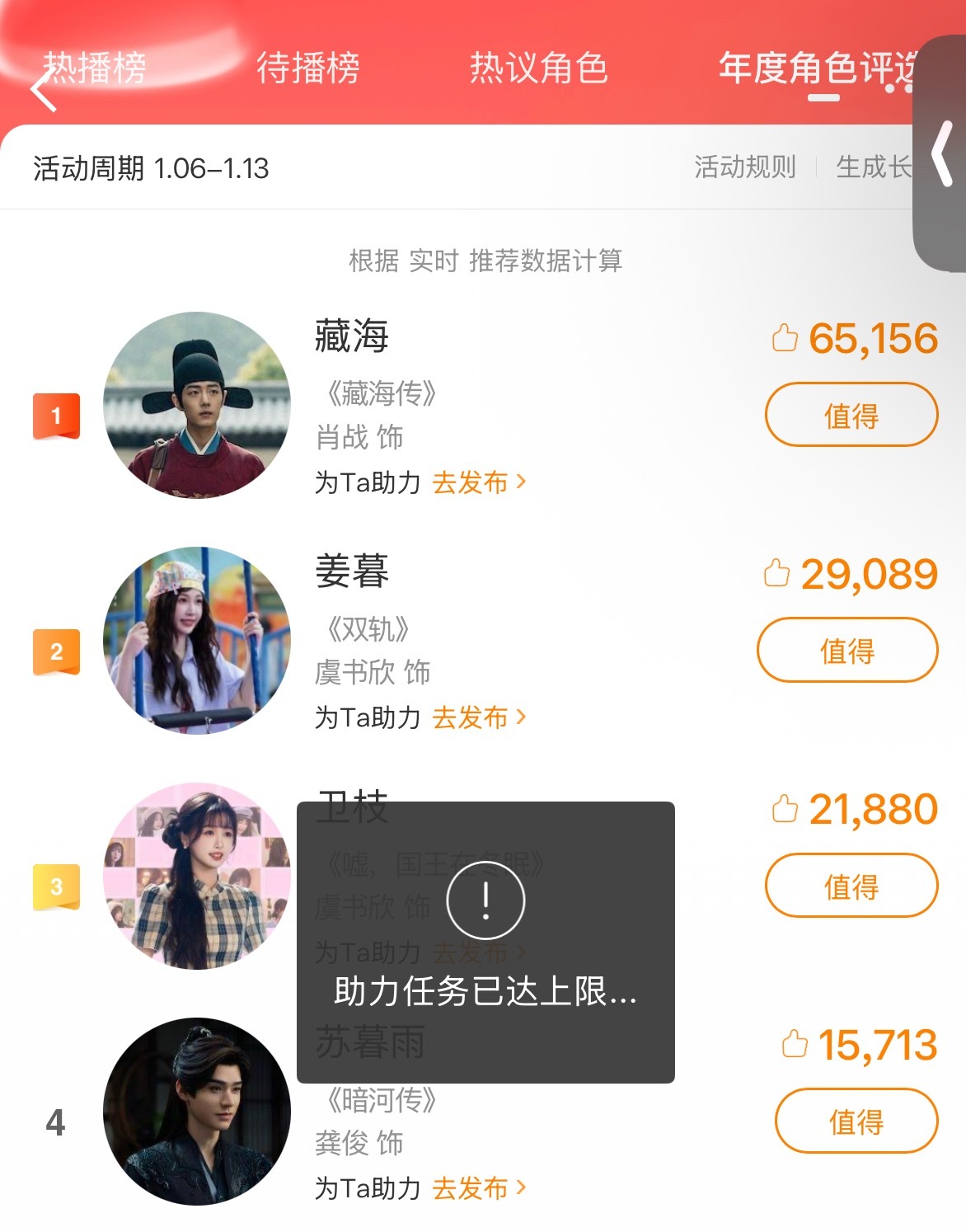
Task: Open 活动规则 link
Action: tap(743, 167)
